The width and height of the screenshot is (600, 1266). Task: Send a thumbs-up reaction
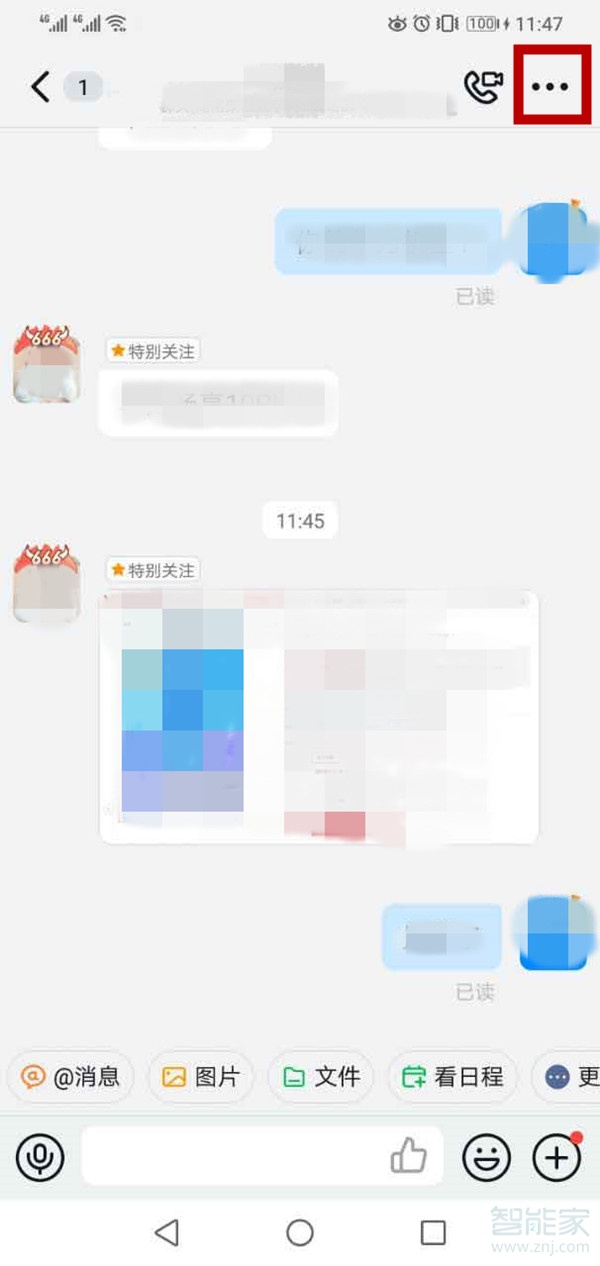(x=408, y=1158)
